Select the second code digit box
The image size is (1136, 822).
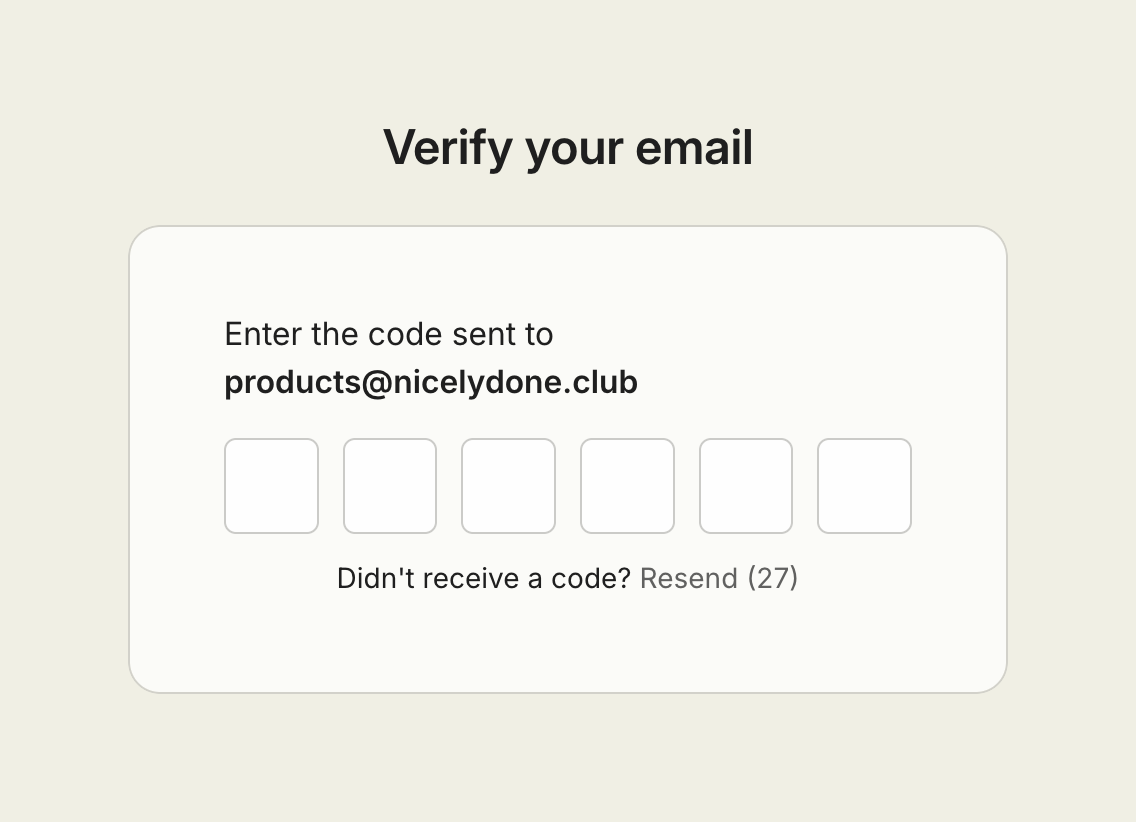[x=390, y=486]
